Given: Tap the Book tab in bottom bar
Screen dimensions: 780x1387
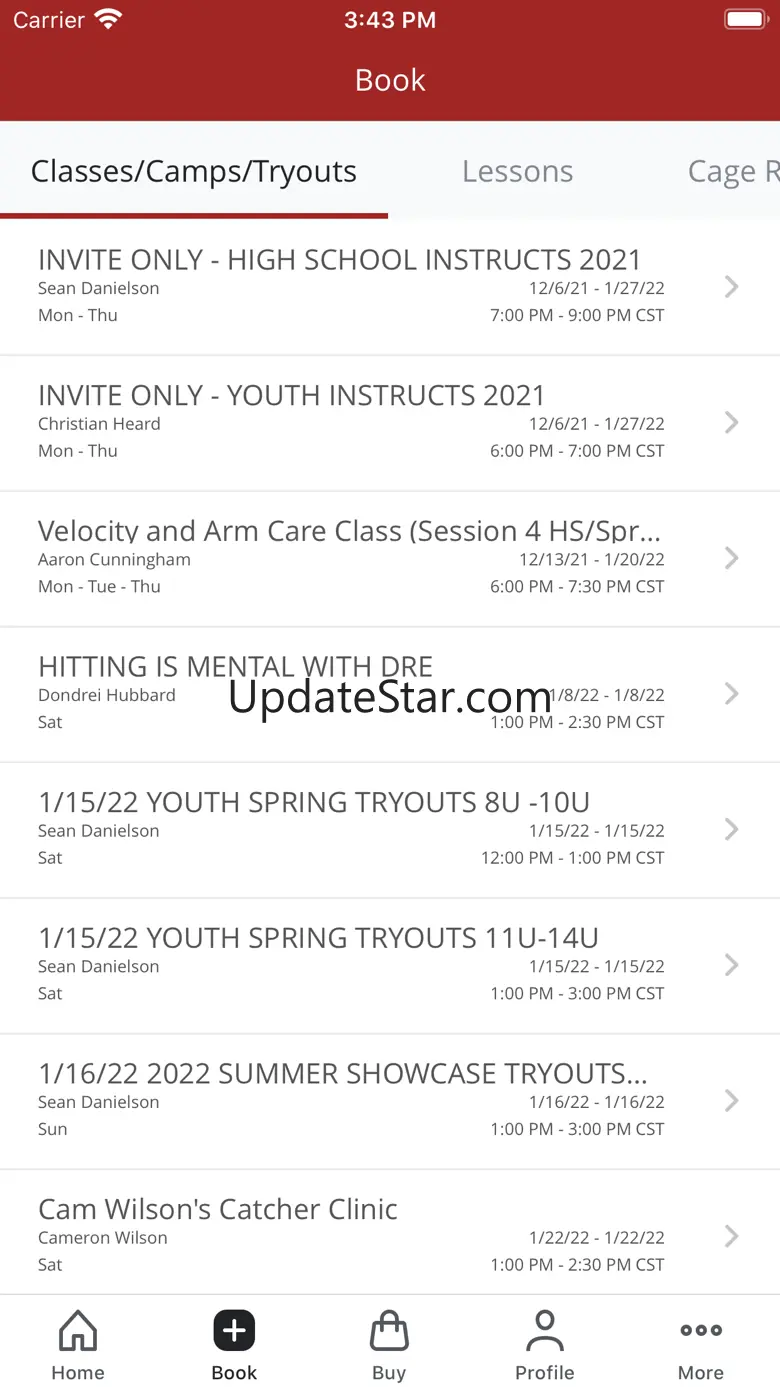Looking at the screenshot, I should 234,1345.
